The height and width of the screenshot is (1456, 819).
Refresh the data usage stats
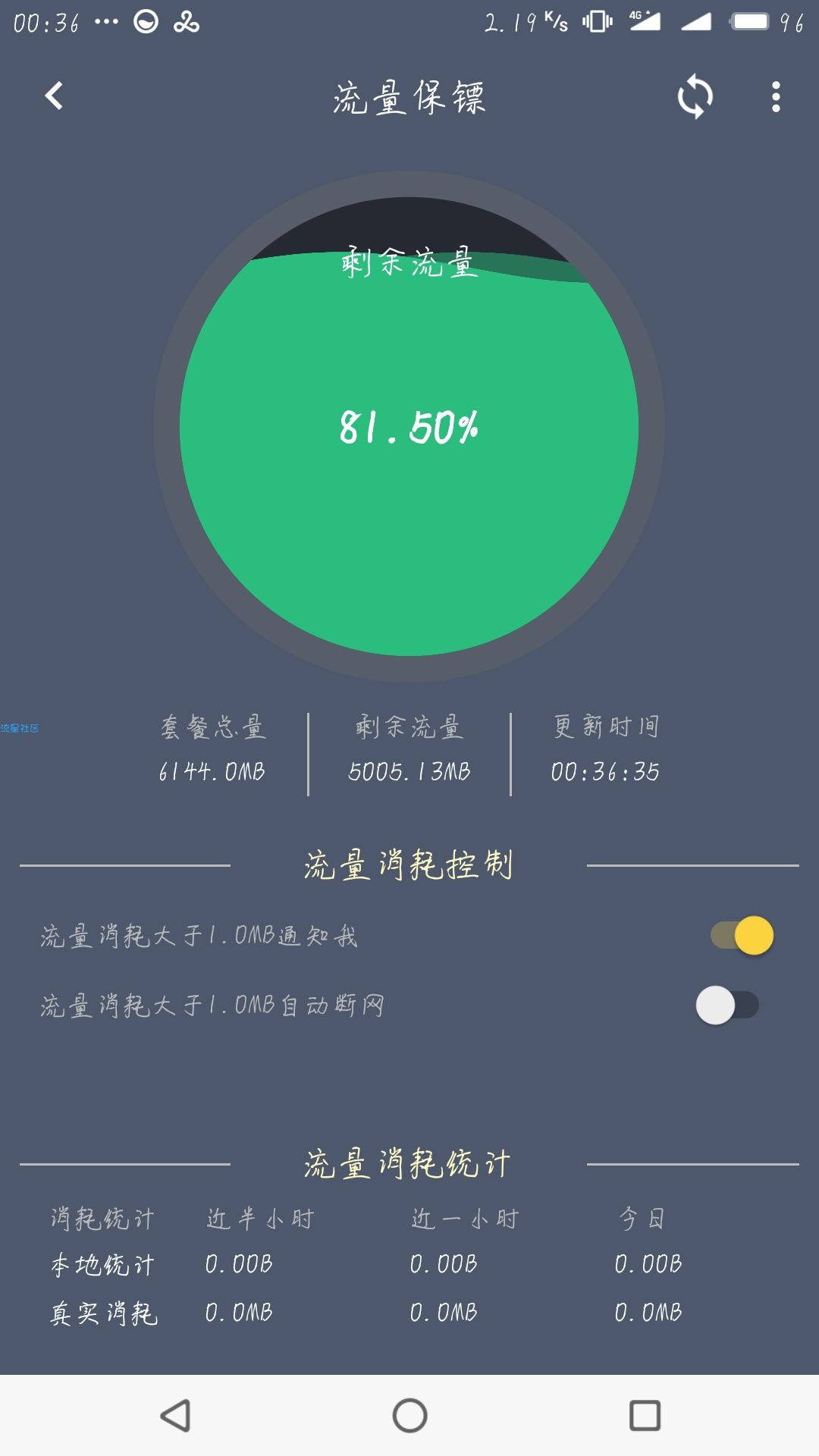point(695,96)
